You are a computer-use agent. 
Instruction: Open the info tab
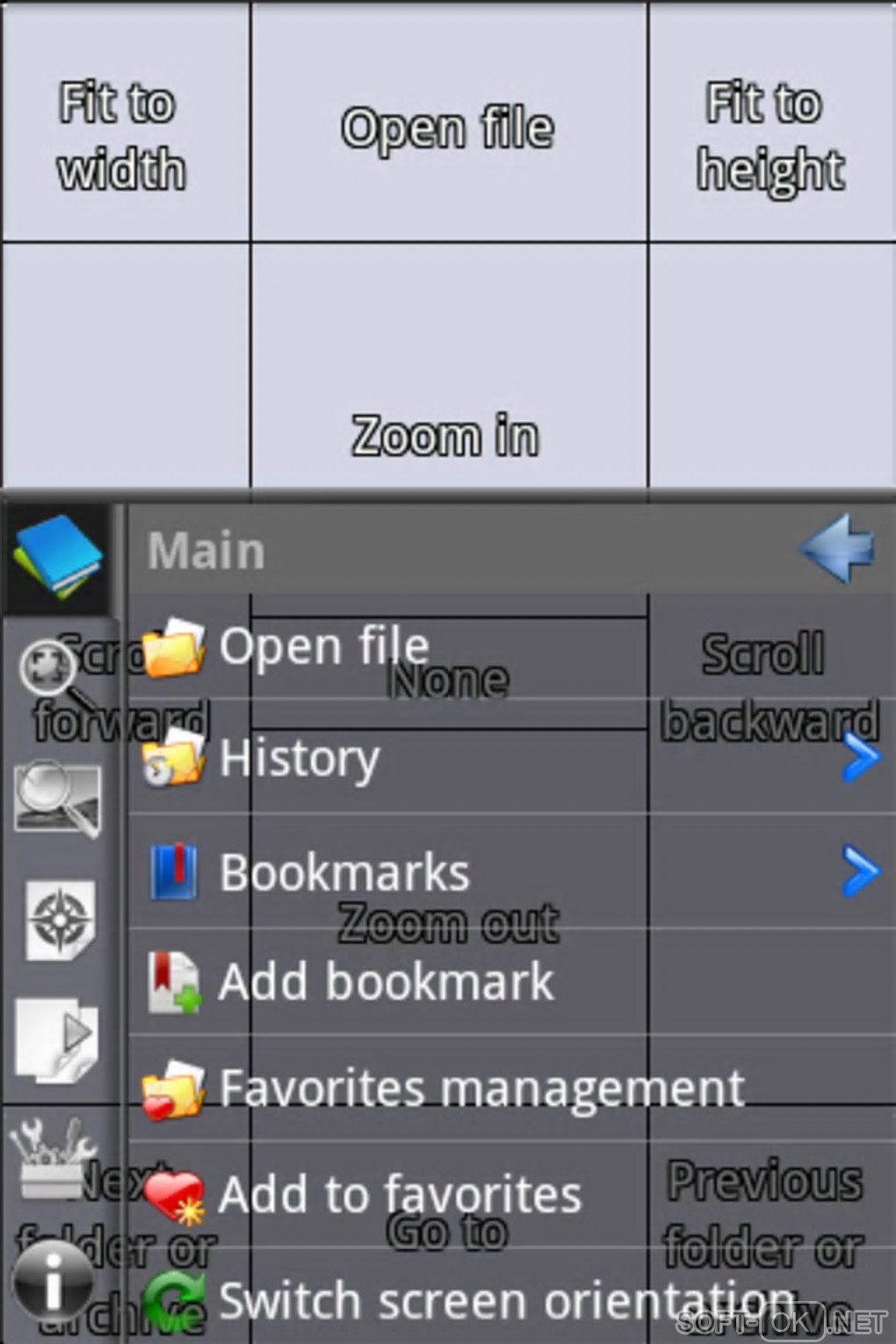[x=53, y=1283]
